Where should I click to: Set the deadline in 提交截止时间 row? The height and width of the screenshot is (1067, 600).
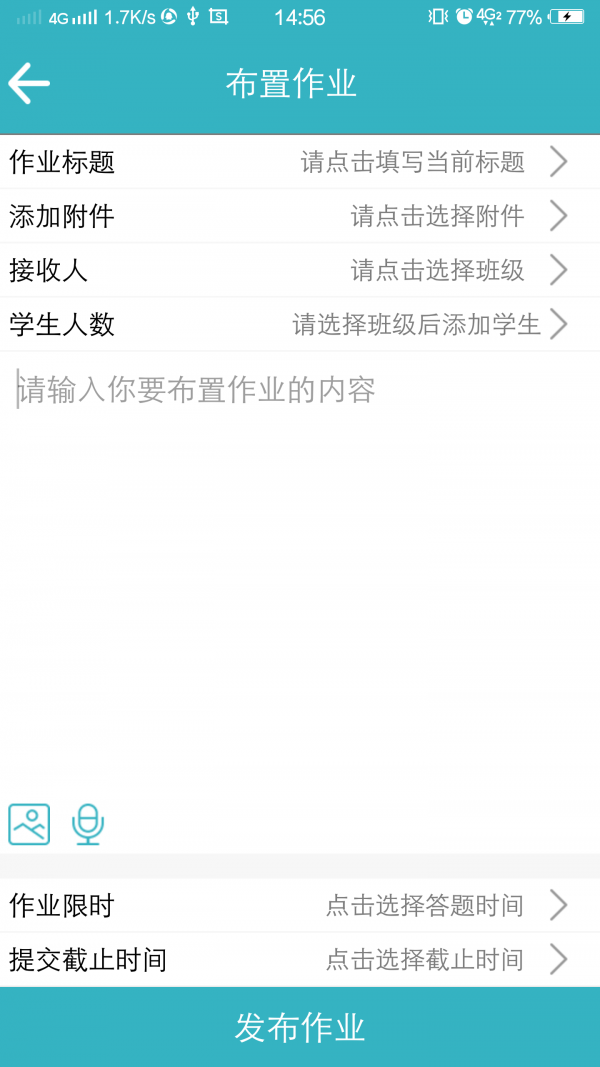[300, 960]
